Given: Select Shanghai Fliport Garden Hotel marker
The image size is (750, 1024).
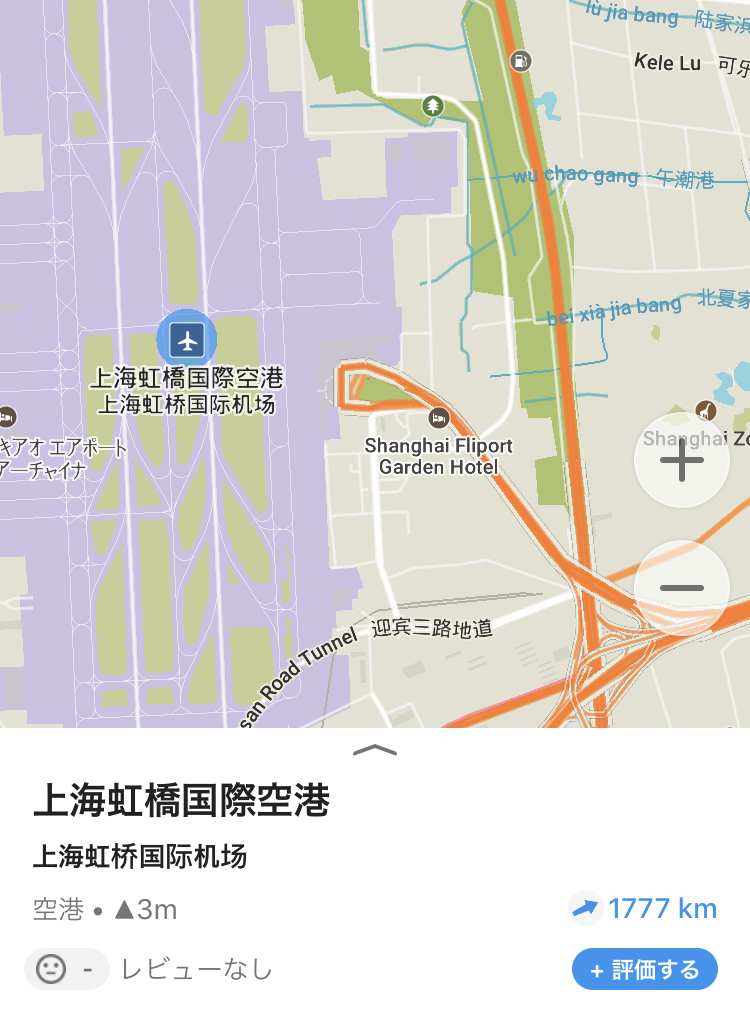Looking at the screenshot, I should tap(438, 417).
